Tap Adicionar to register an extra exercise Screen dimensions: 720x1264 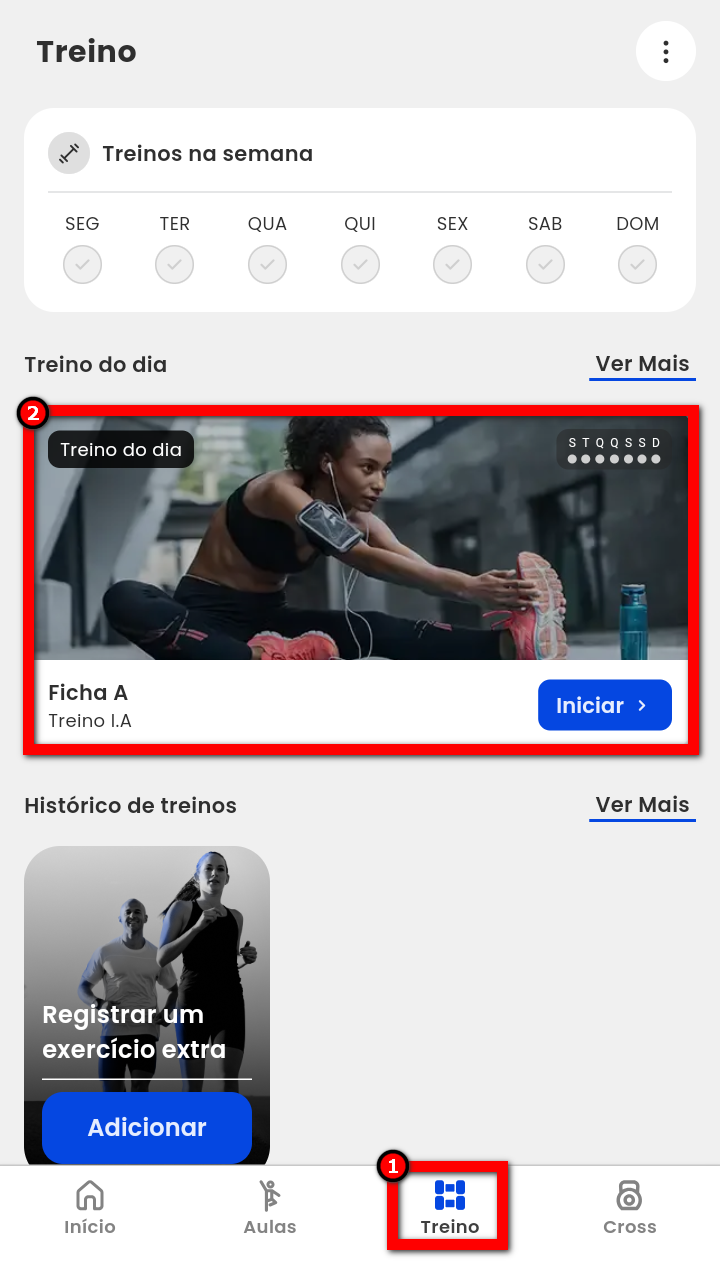[x=147, y=1127]
